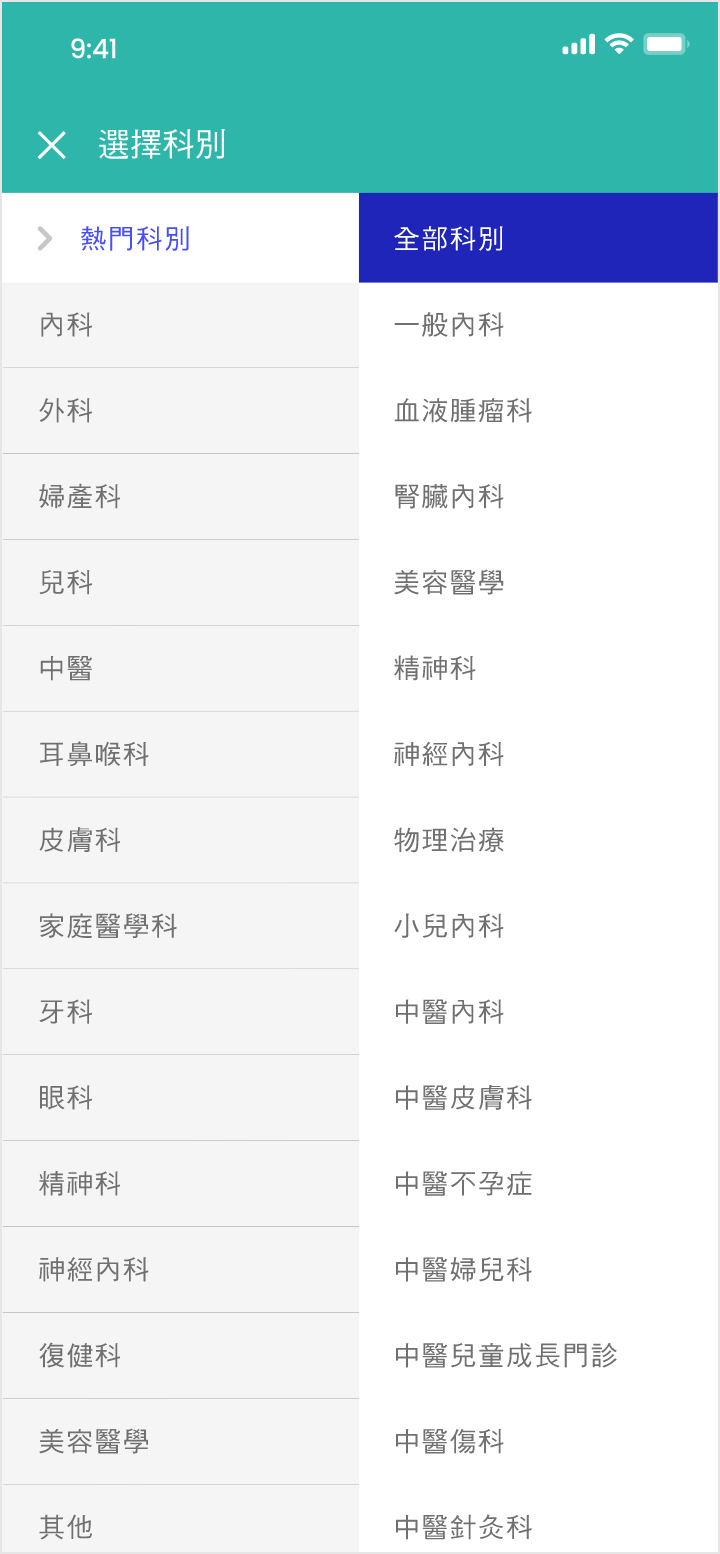The width and height of the screenshot is (720, 1554).
Task: Pick 腎臟內科 department
Action: pyautogui.click(x=449, y=497)
